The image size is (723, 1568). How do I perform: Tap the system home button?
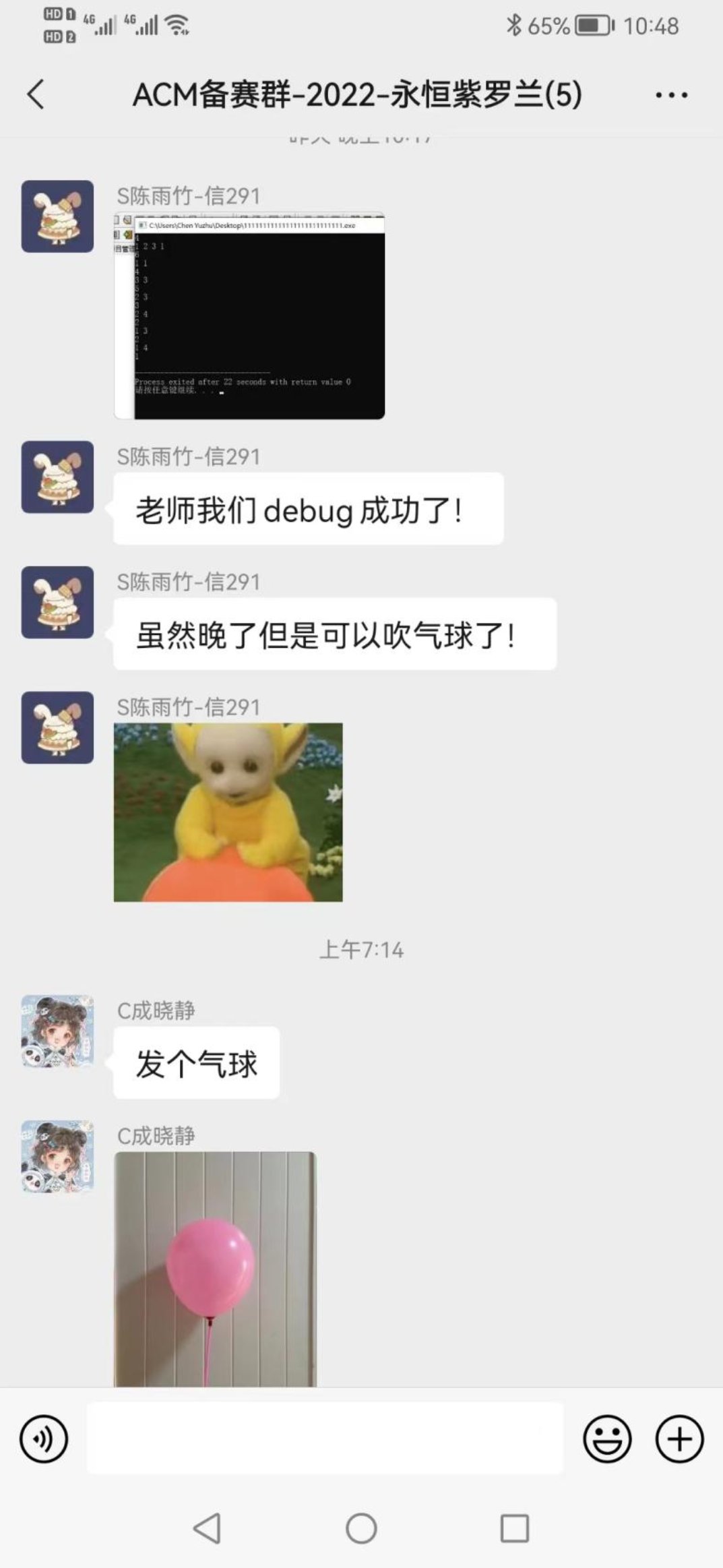pyautogui.click(x=361, y=1528)
